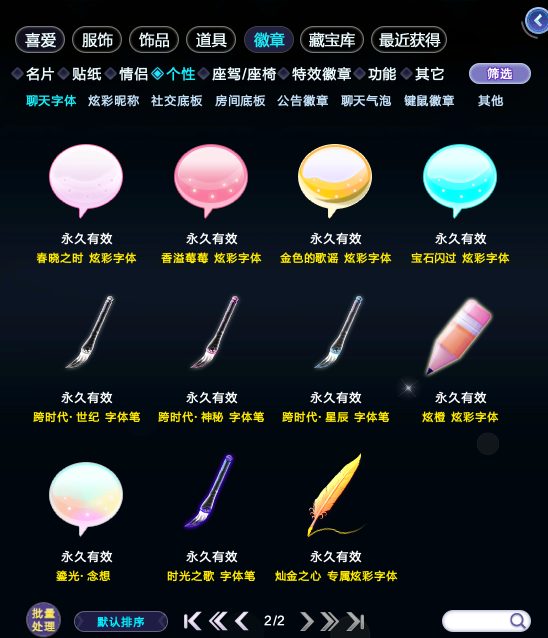Open 跨时代·神秘 字体笔 item
The width and height of the screenshot is (548, 638).
click(211, 360)
